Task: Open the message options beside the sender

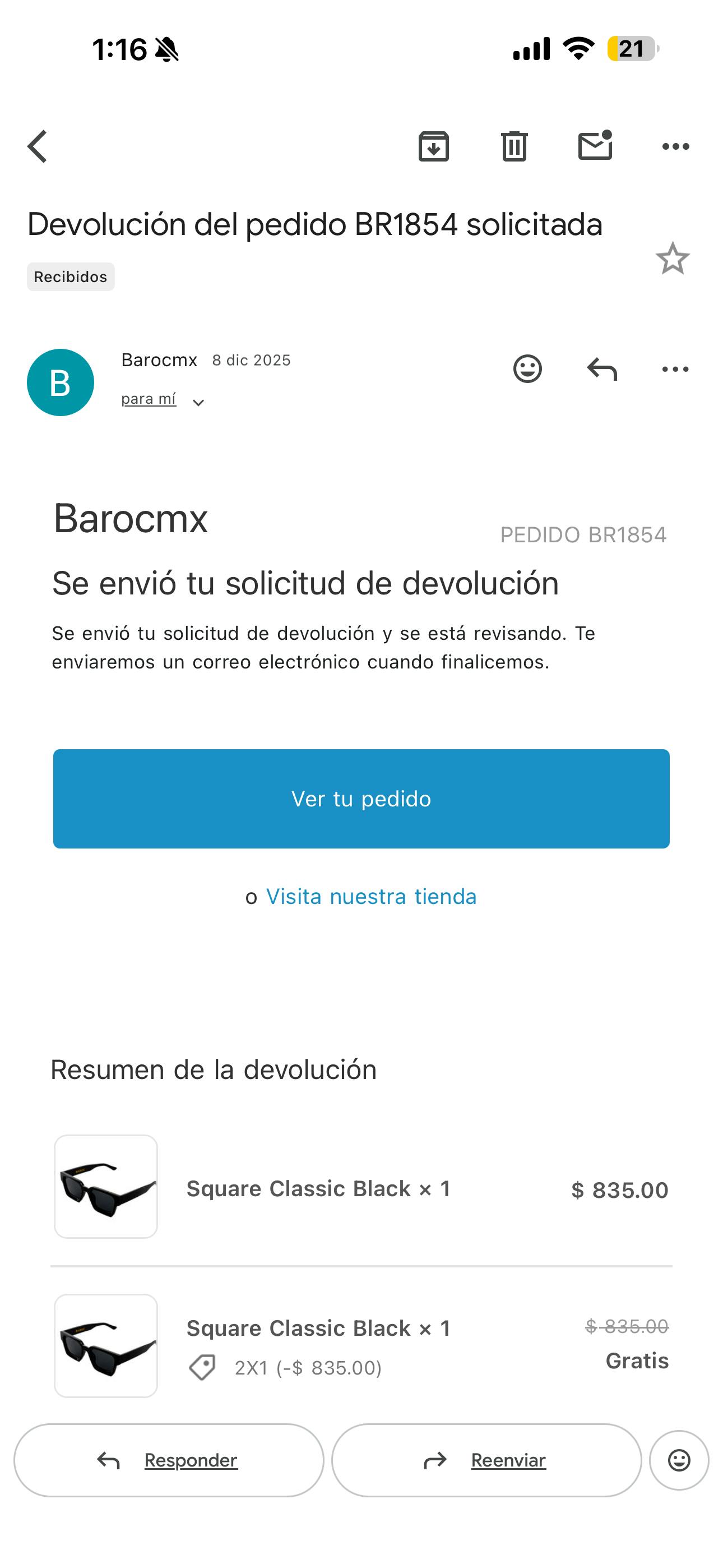Action: tap(675, 369)
